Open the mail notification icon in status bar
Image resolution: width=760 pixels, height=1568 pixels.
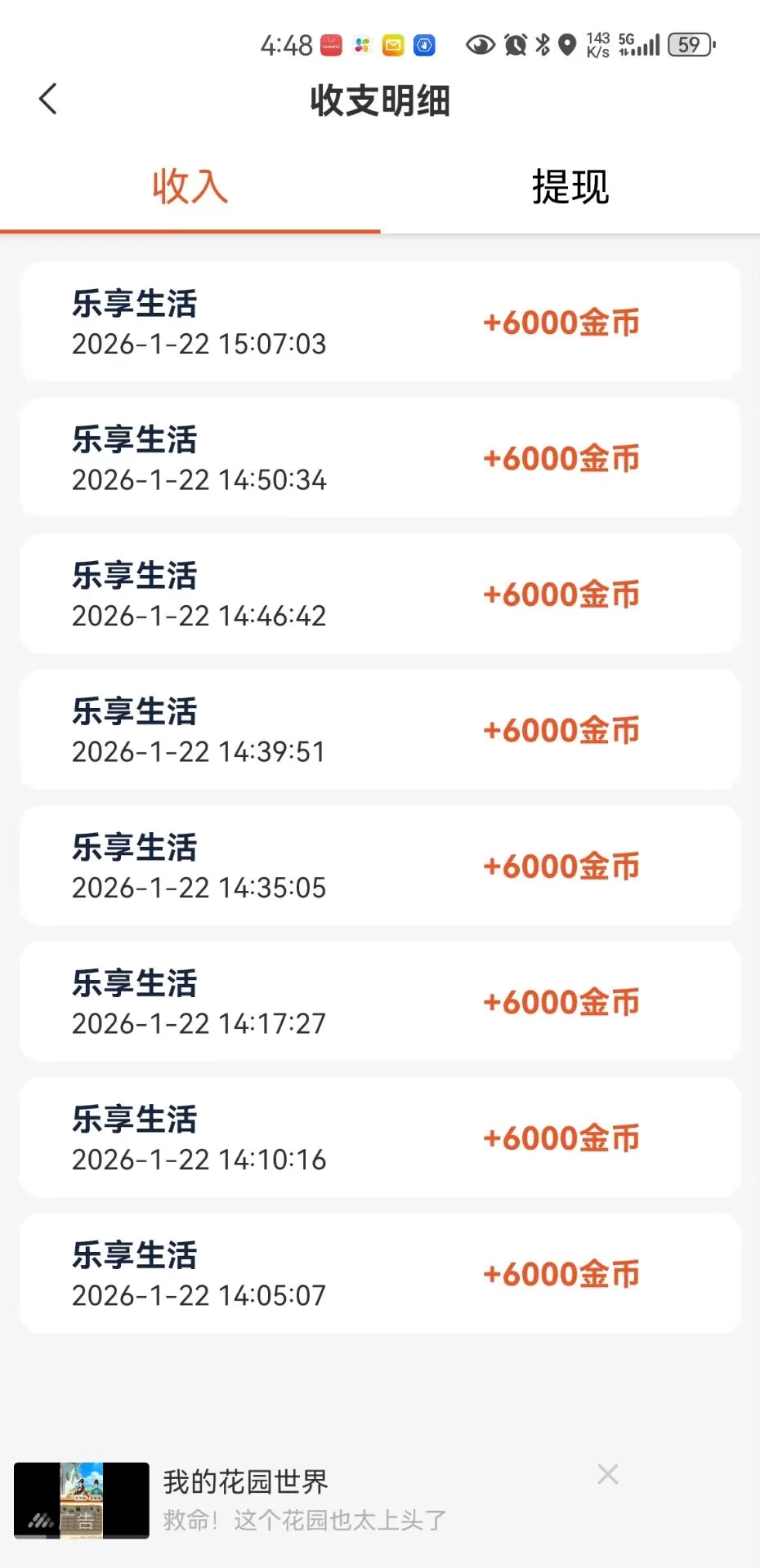pos(392,47)
